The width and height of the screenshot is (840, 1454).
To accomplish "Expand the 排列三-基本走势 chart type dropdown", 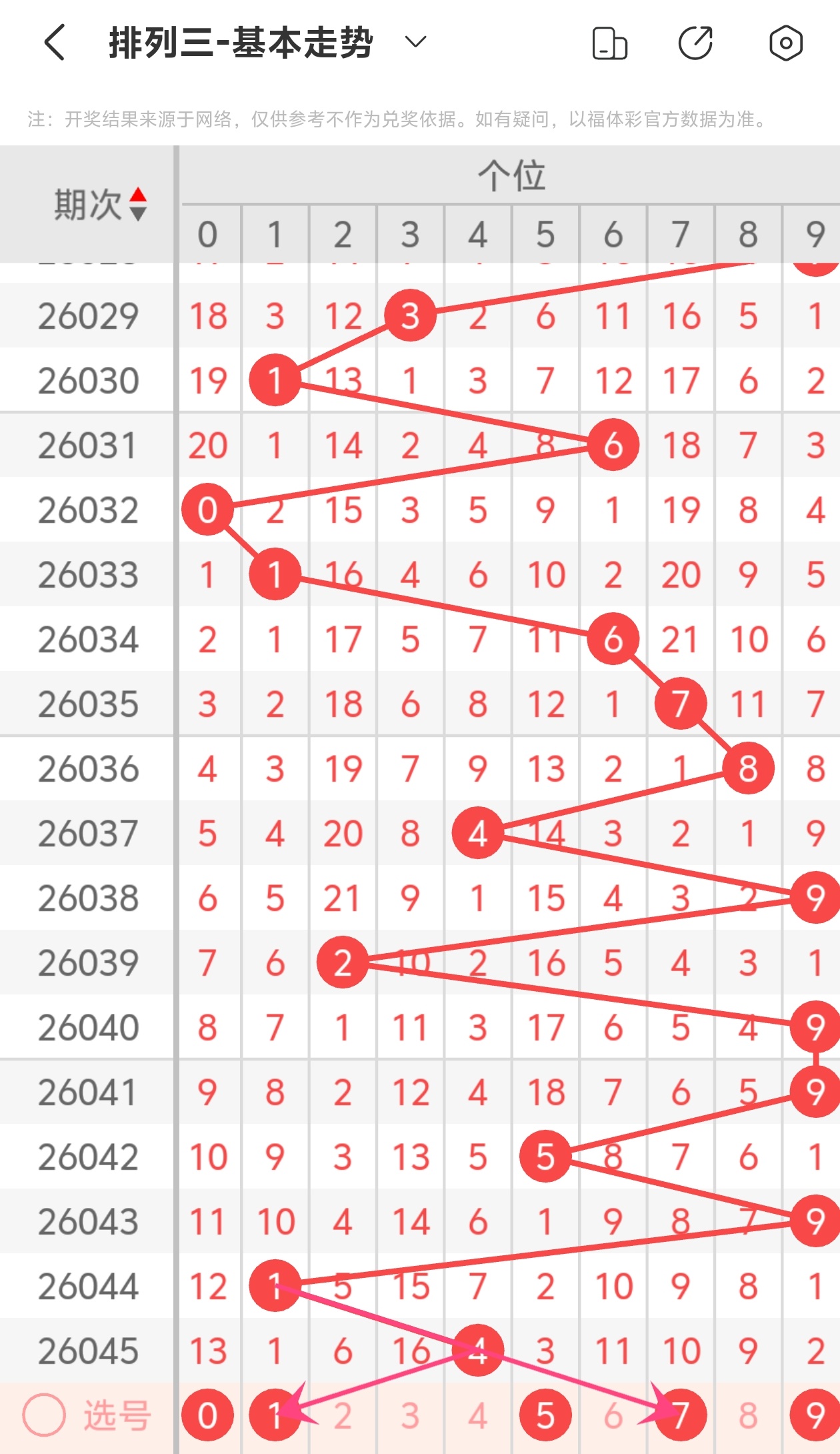I will 415,43.
